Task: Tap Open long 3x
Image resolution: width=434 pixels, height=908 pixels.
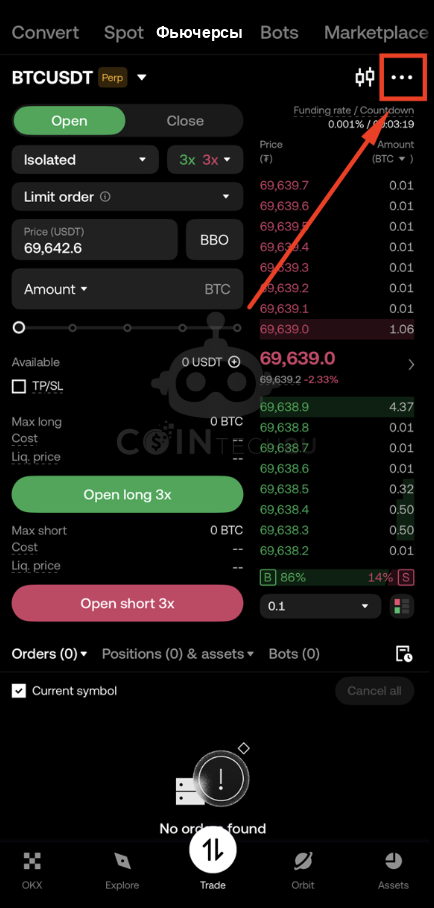Action: click(x=127, y=495)
